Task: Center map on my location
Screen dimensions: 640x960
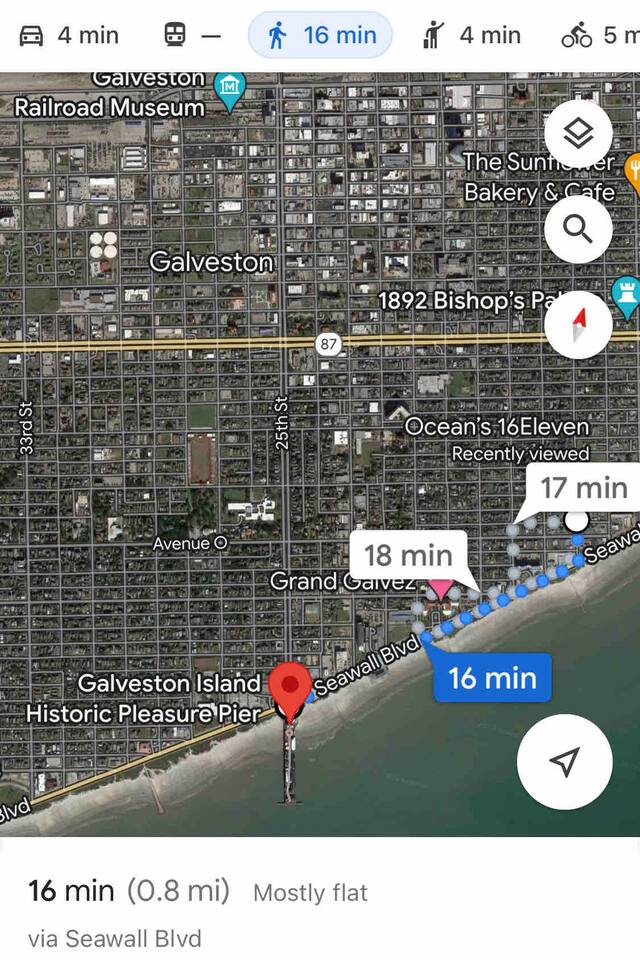Action: [x=565, y=762]
